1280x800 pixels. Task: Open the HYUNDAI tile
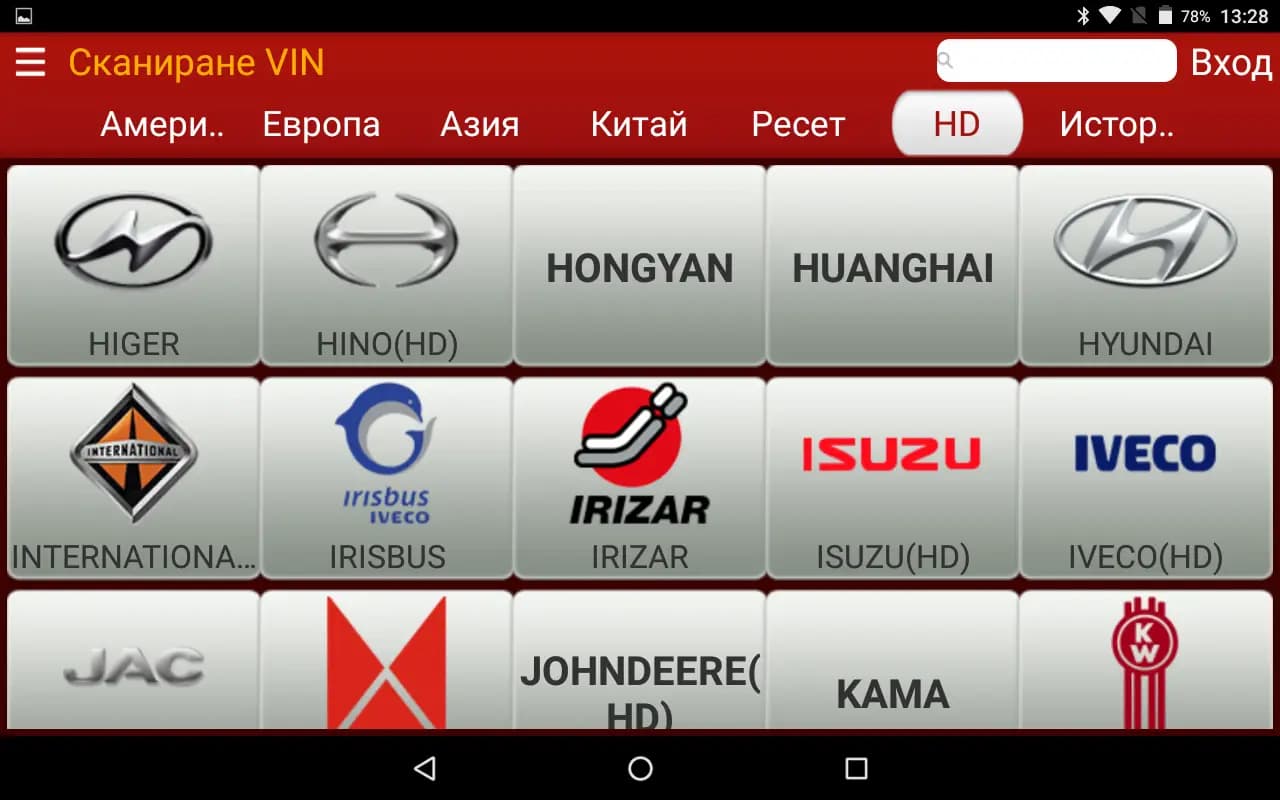(x=1145, y=265)
